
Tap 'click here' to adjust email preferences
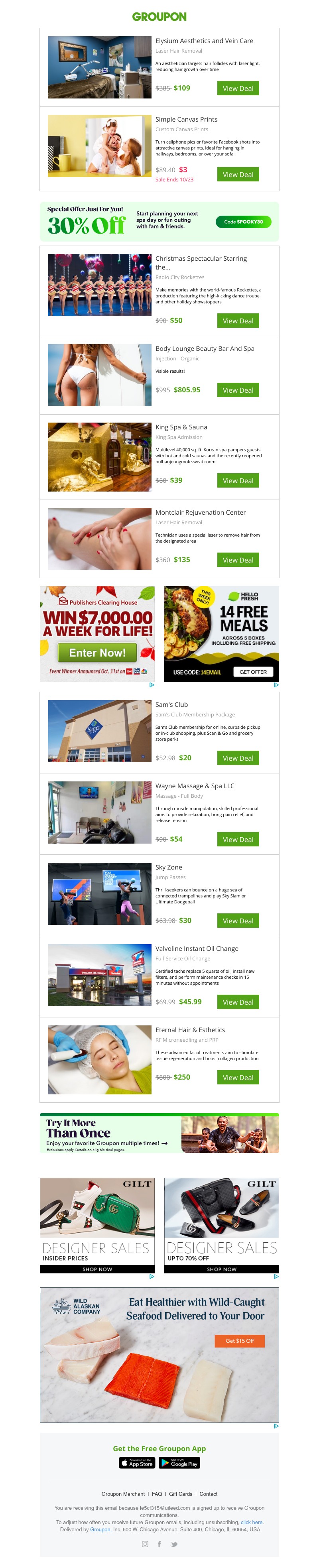tap(252, 1522)
